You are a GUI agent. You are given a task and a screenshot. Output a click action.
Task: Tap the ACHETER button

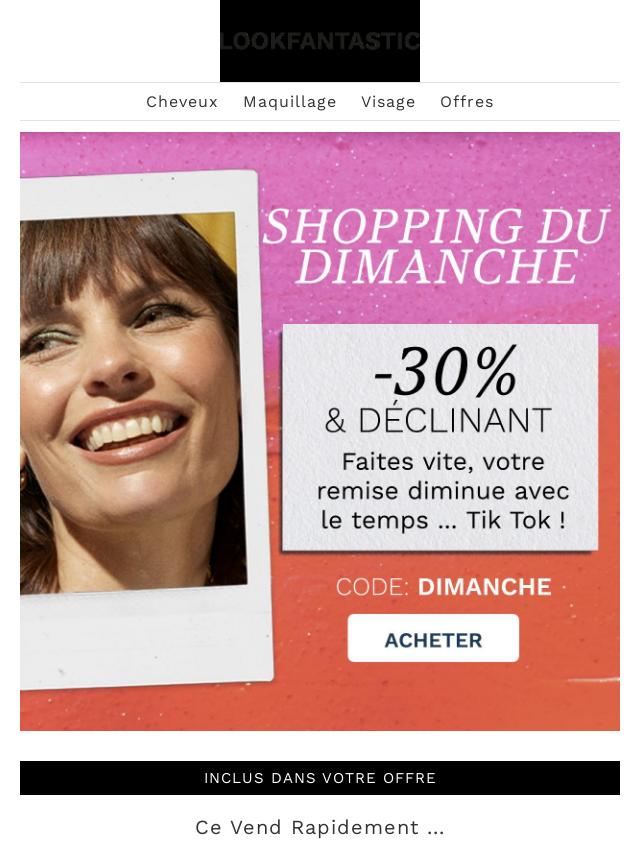[x=433, y=639]
